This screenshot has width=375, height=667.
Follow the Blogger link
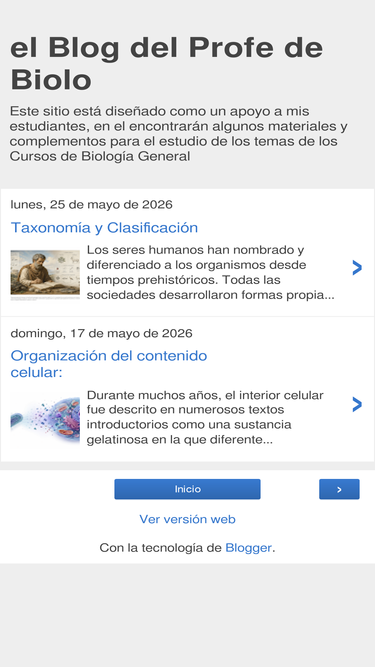tap(248, 548)
